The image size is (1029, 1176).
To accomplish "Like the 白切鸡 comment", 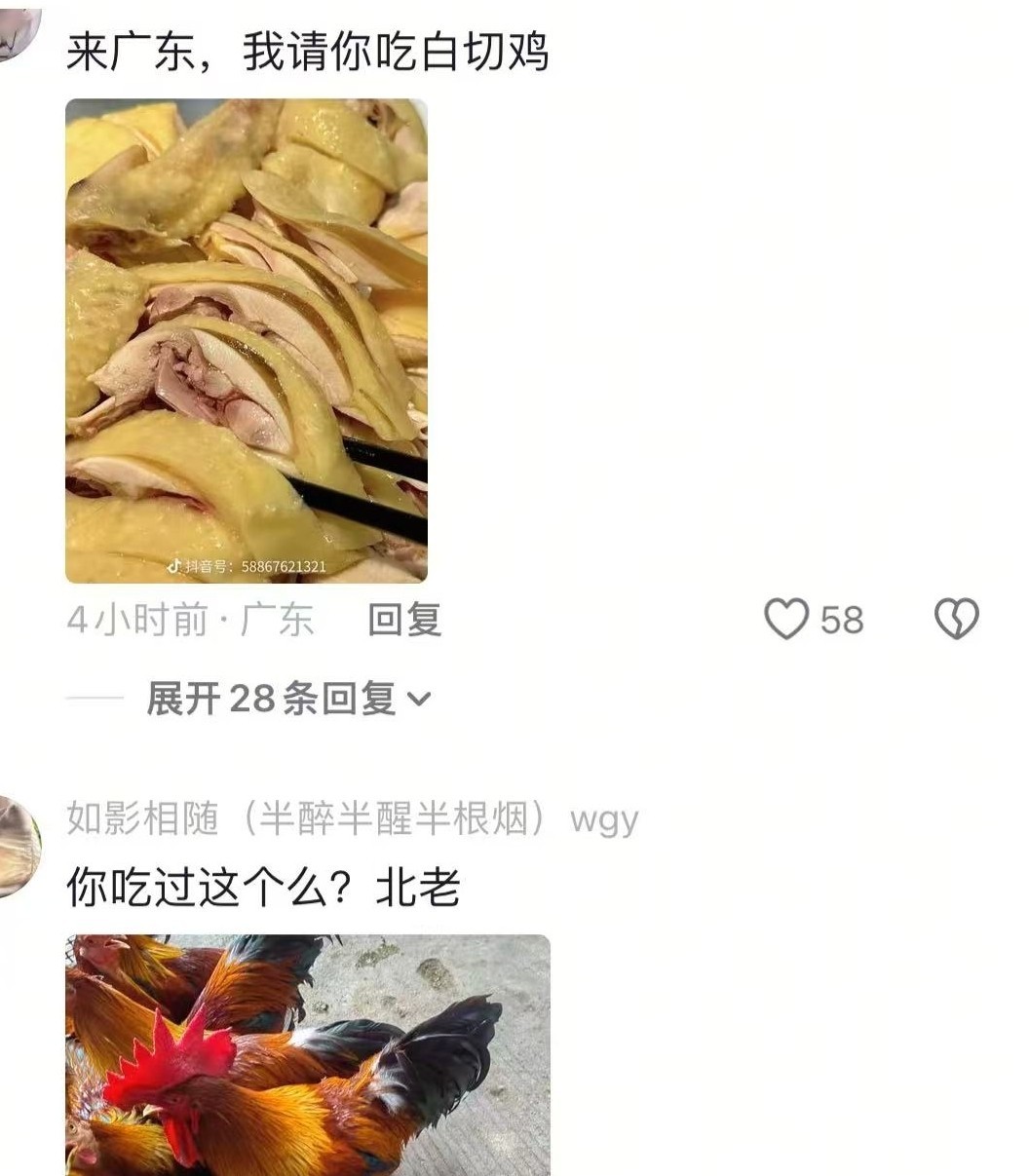I will [786, 620].
